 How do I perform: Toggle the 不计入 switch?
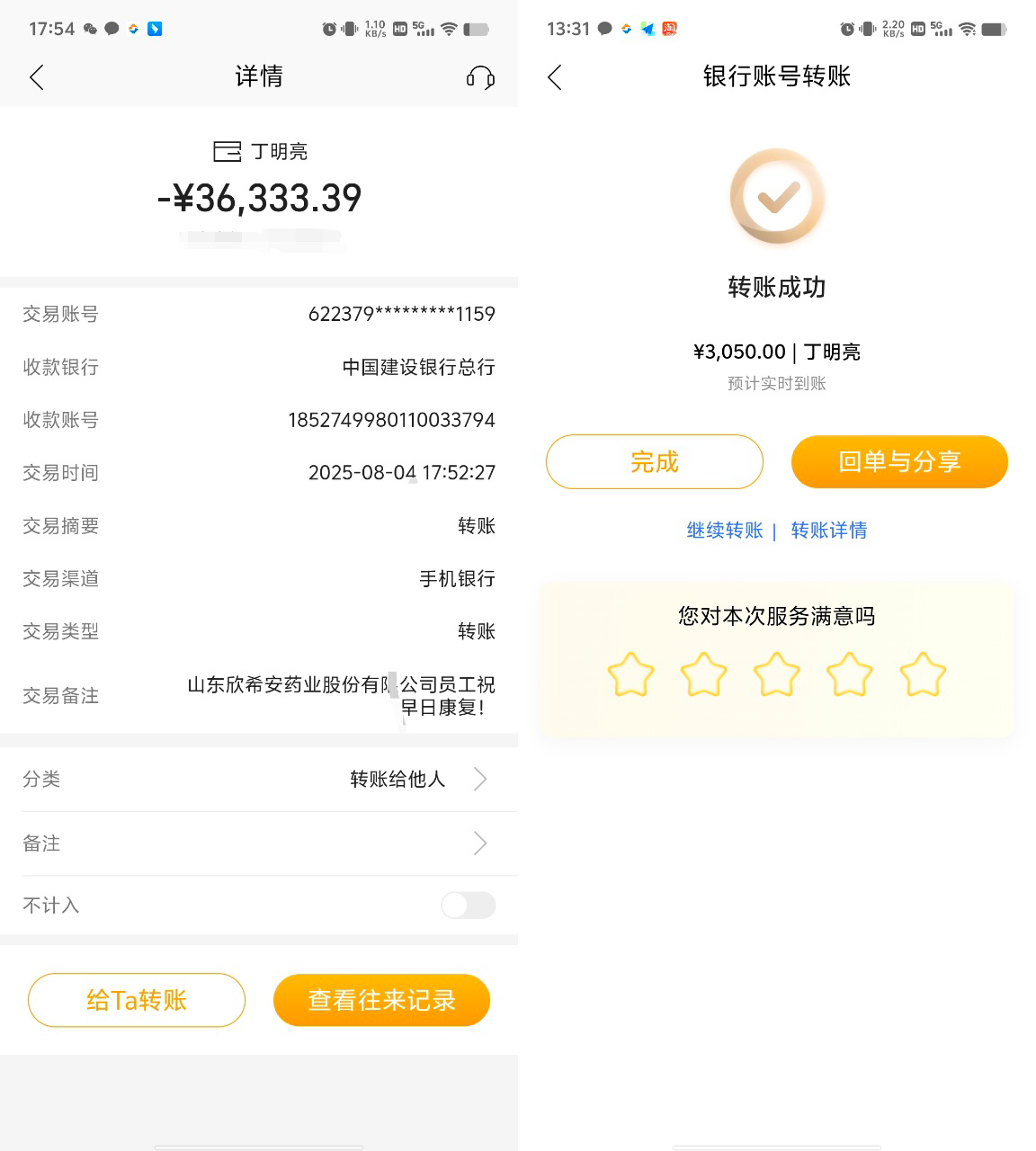468,906
